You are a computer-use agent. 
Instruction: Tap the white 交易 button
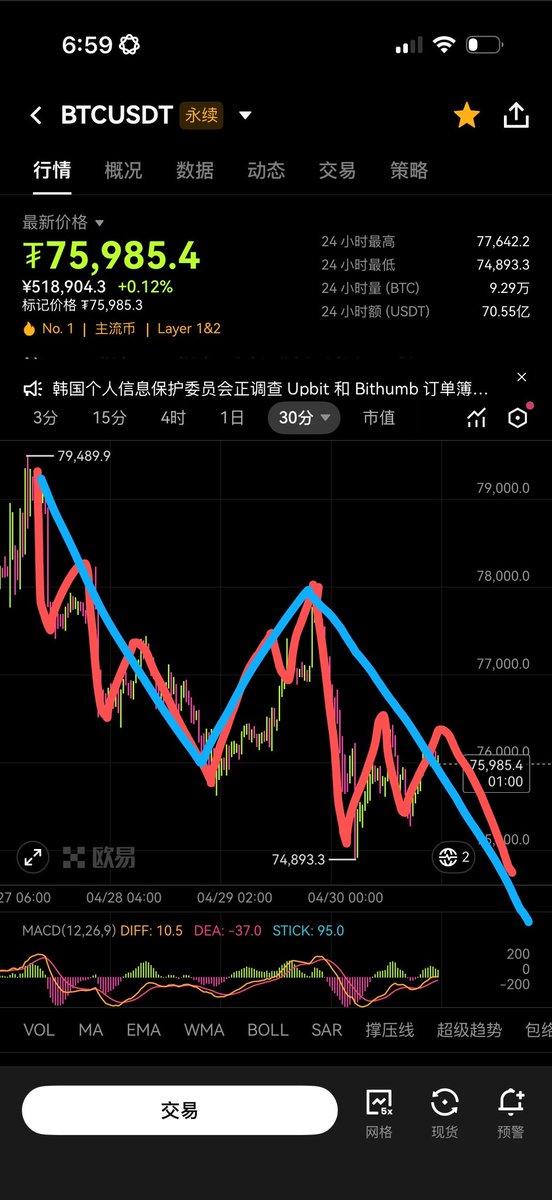pos(179,1110)
